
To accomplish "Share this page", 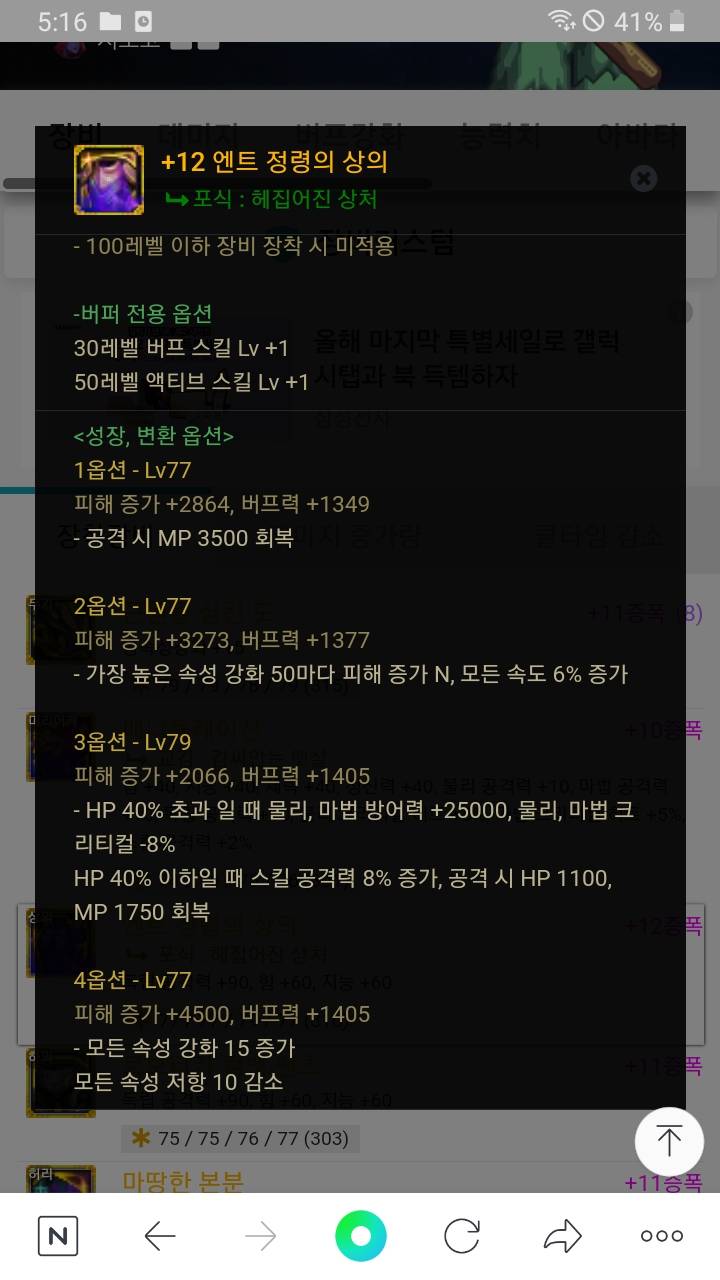I will click(x=562, y=1237).
